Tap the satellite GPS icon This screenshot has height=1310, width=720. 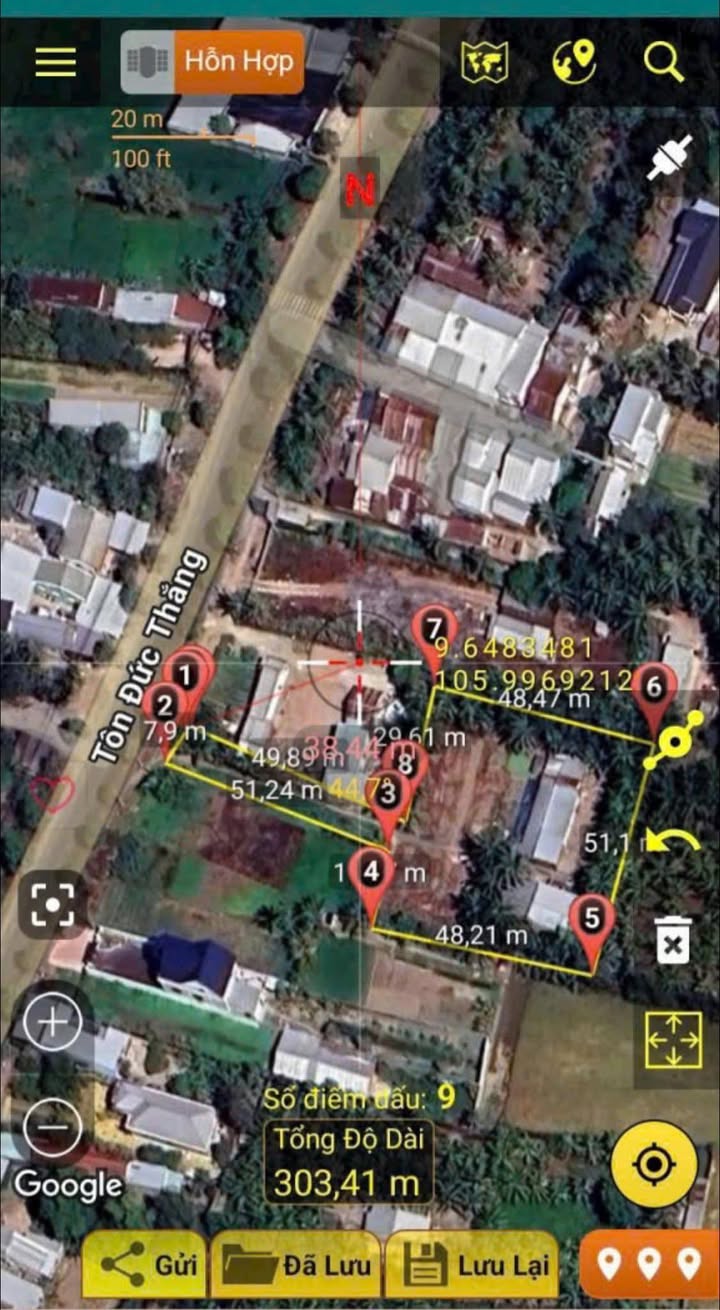click(670, 159)
